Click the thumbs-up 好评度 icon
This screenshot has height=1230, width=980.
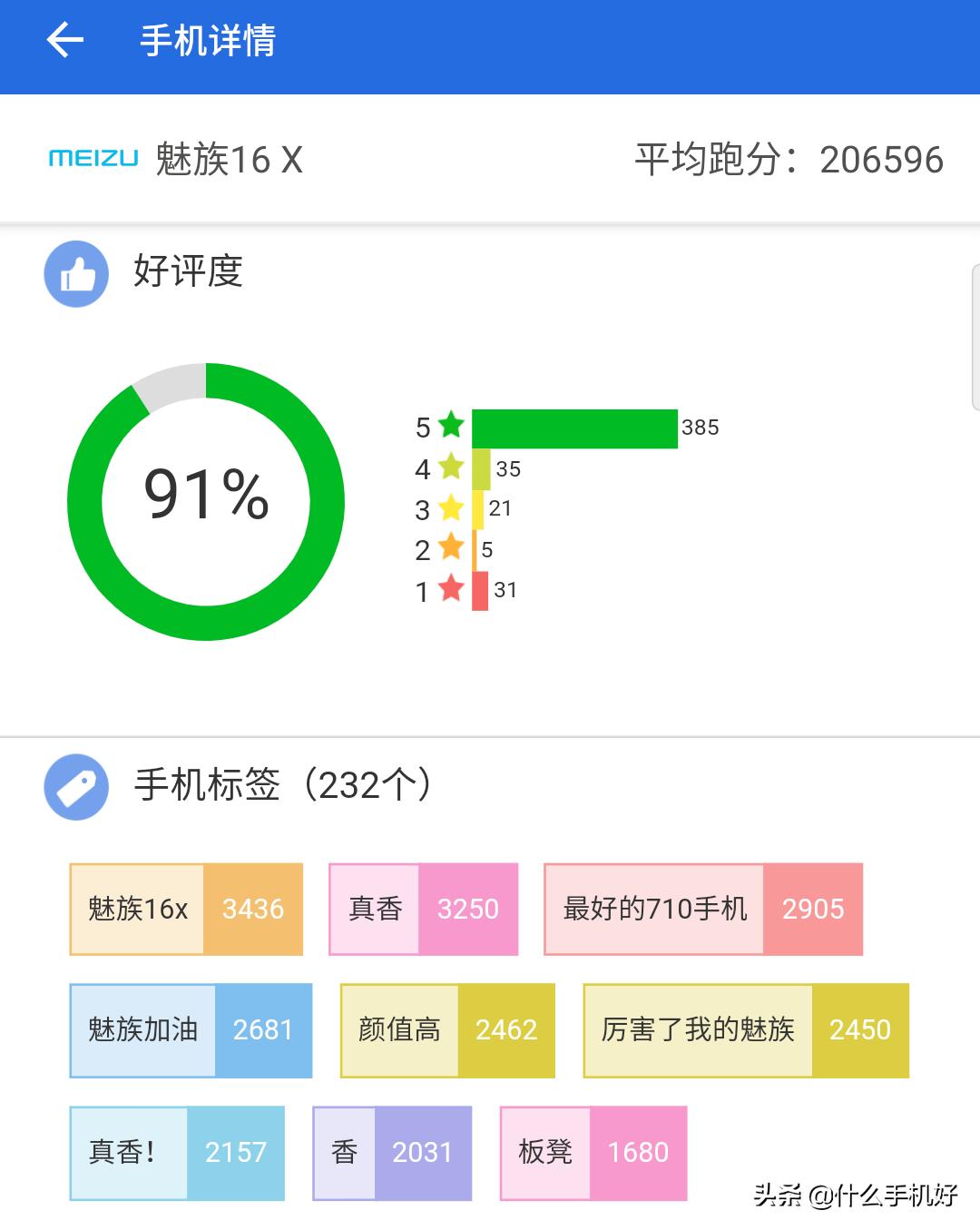pyautogui.click(x=76, y=274)
